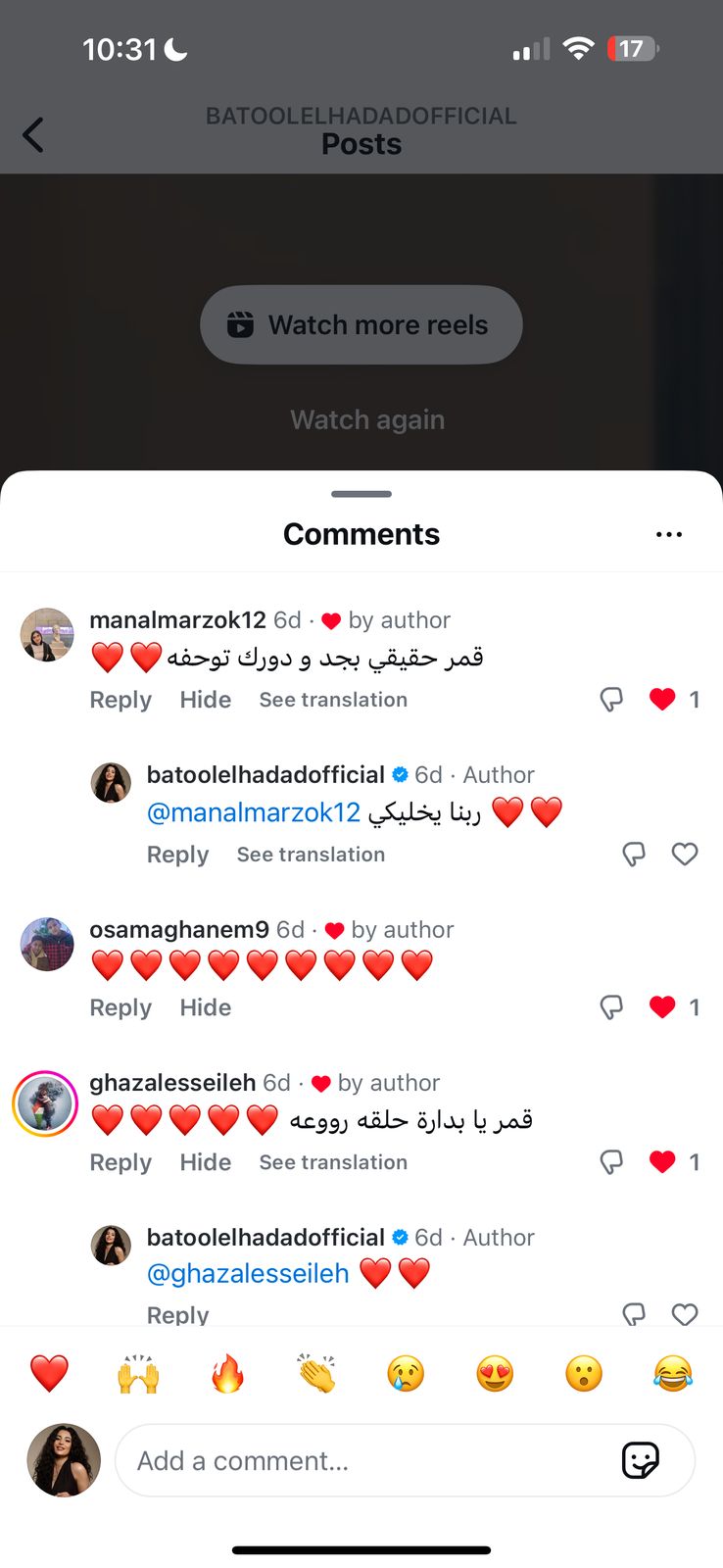Image resolution: width=723 pixels, height=1568 pixels.
Task: See translation of ghazalesseileh's comment
Action: (x=333, y=1162)
